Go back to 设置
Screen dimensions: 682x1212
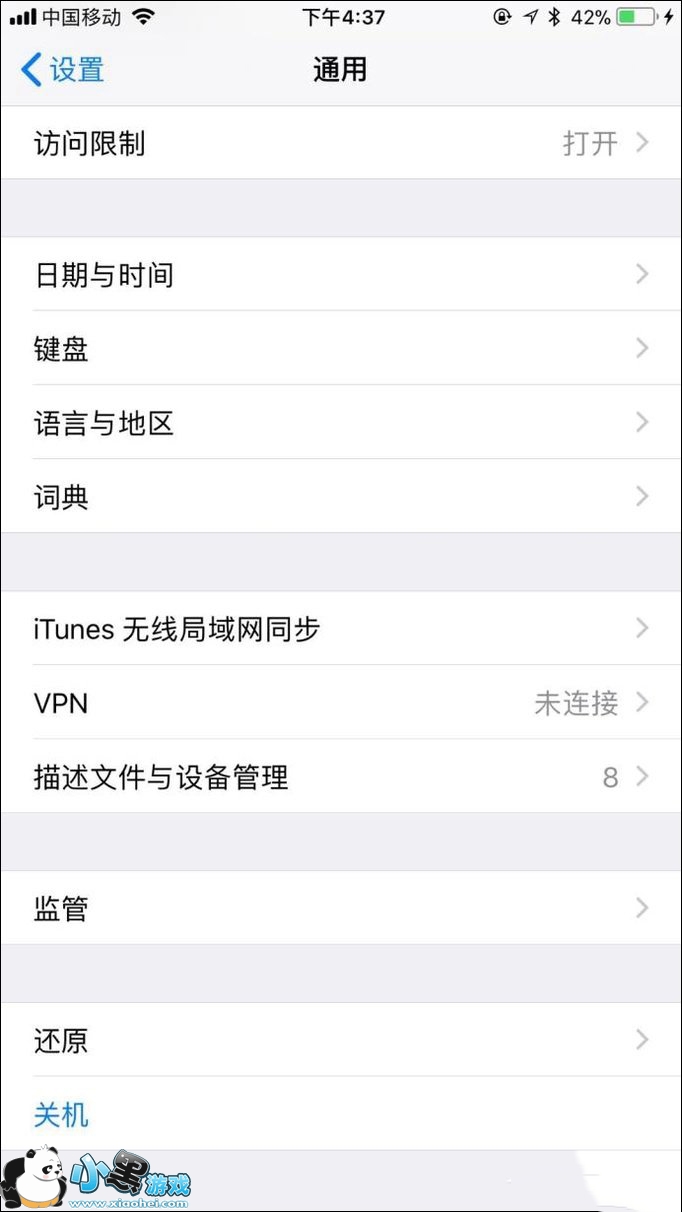[63, 70]
